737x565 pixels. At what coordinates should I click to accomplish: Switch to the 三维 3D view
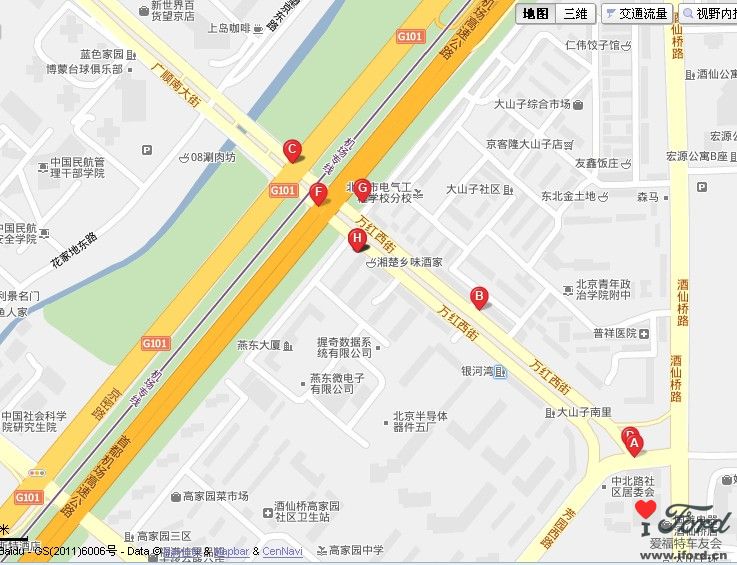pos(574,13)
